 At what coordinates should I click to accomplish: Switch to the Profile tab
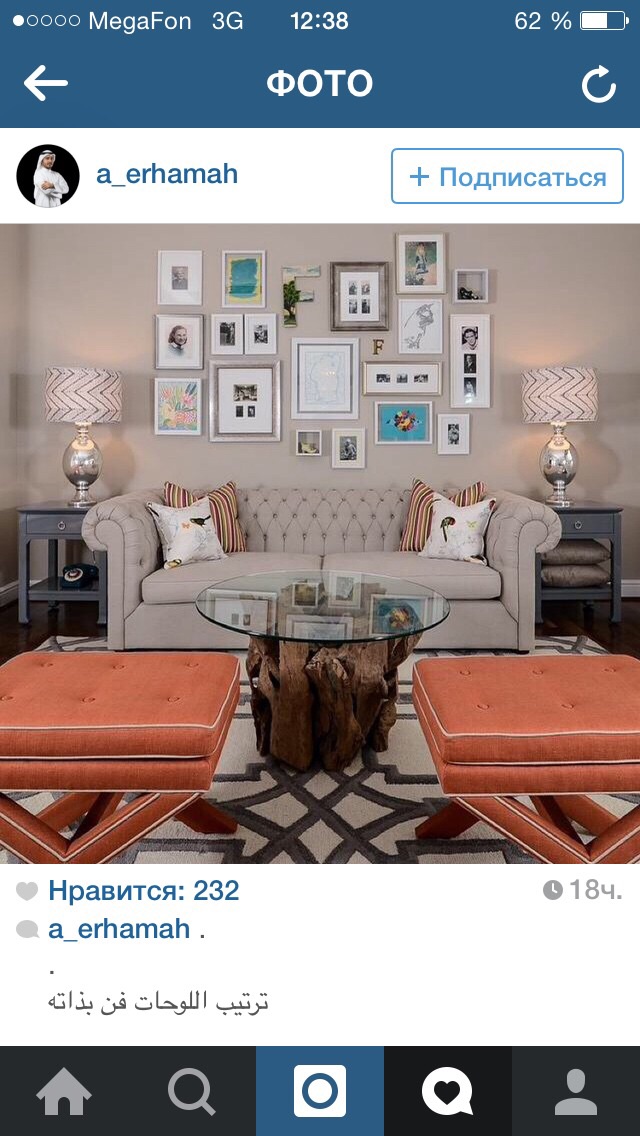pyautogui.click(x=576, y=1091)
